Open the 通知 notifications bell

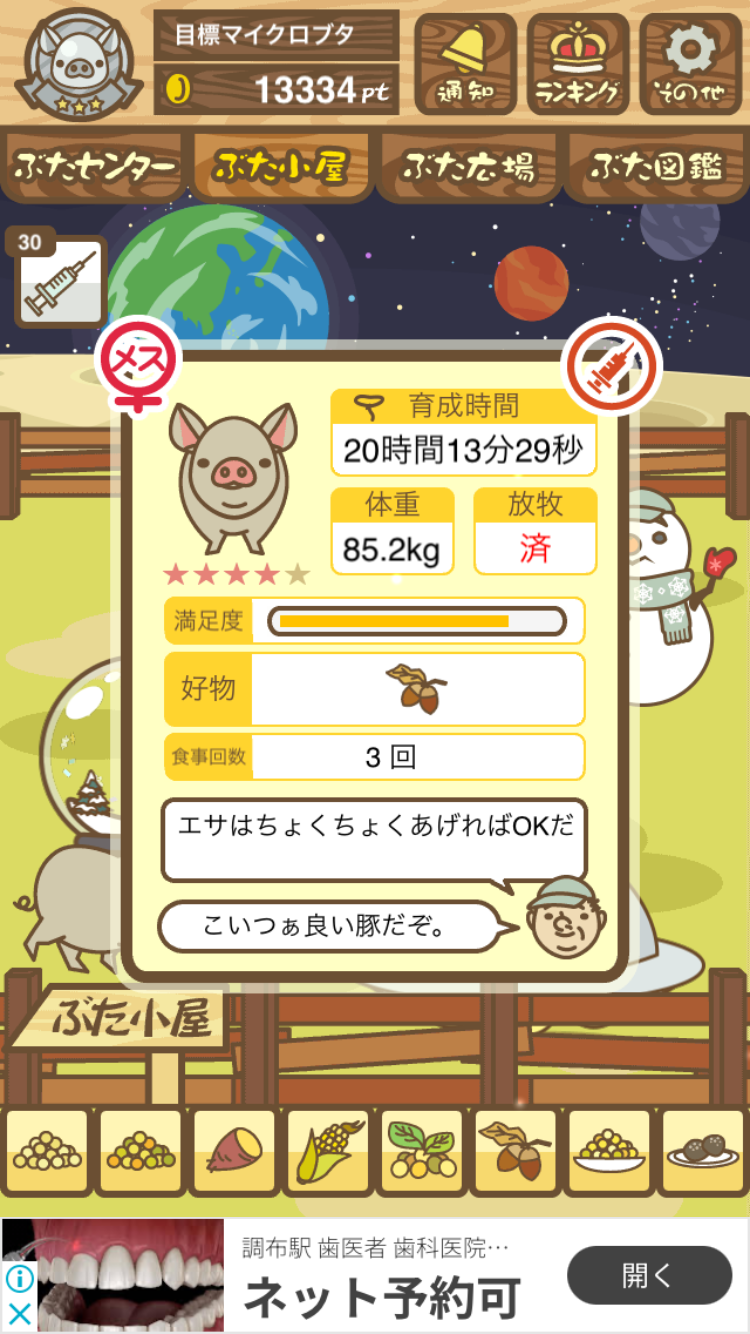tap(465, 64)
